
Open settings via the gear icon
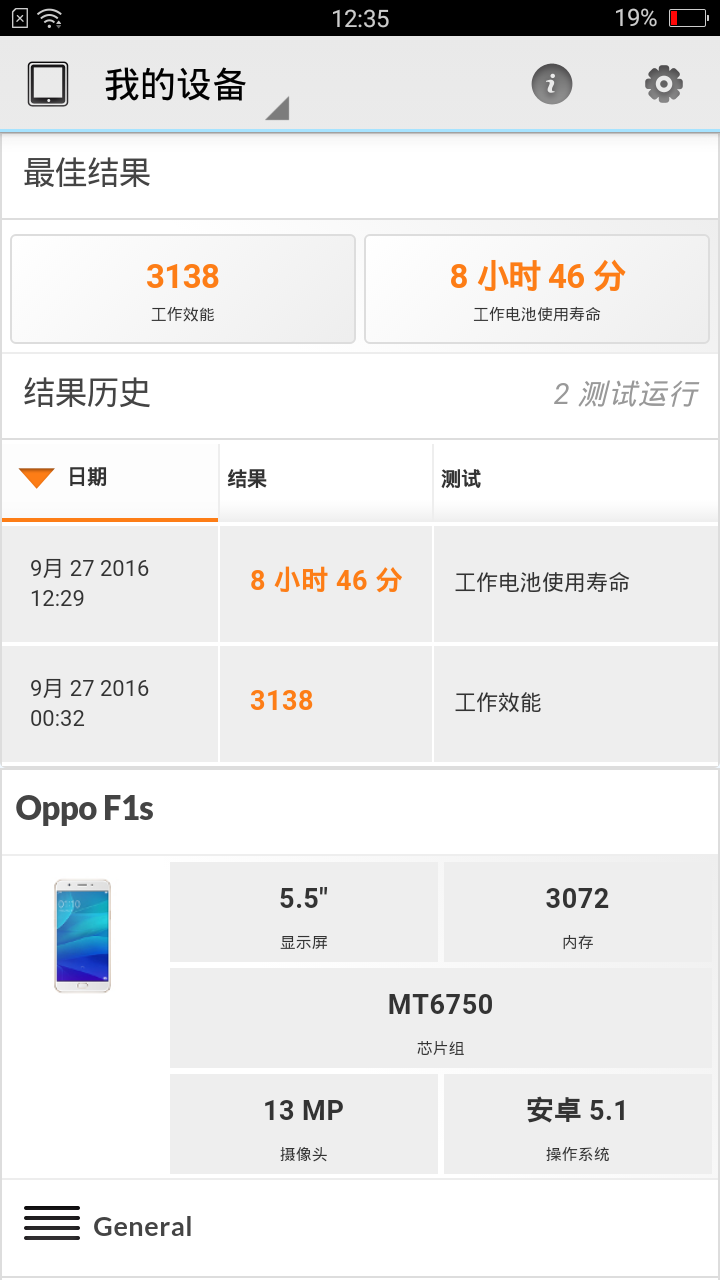click(664, 84)
